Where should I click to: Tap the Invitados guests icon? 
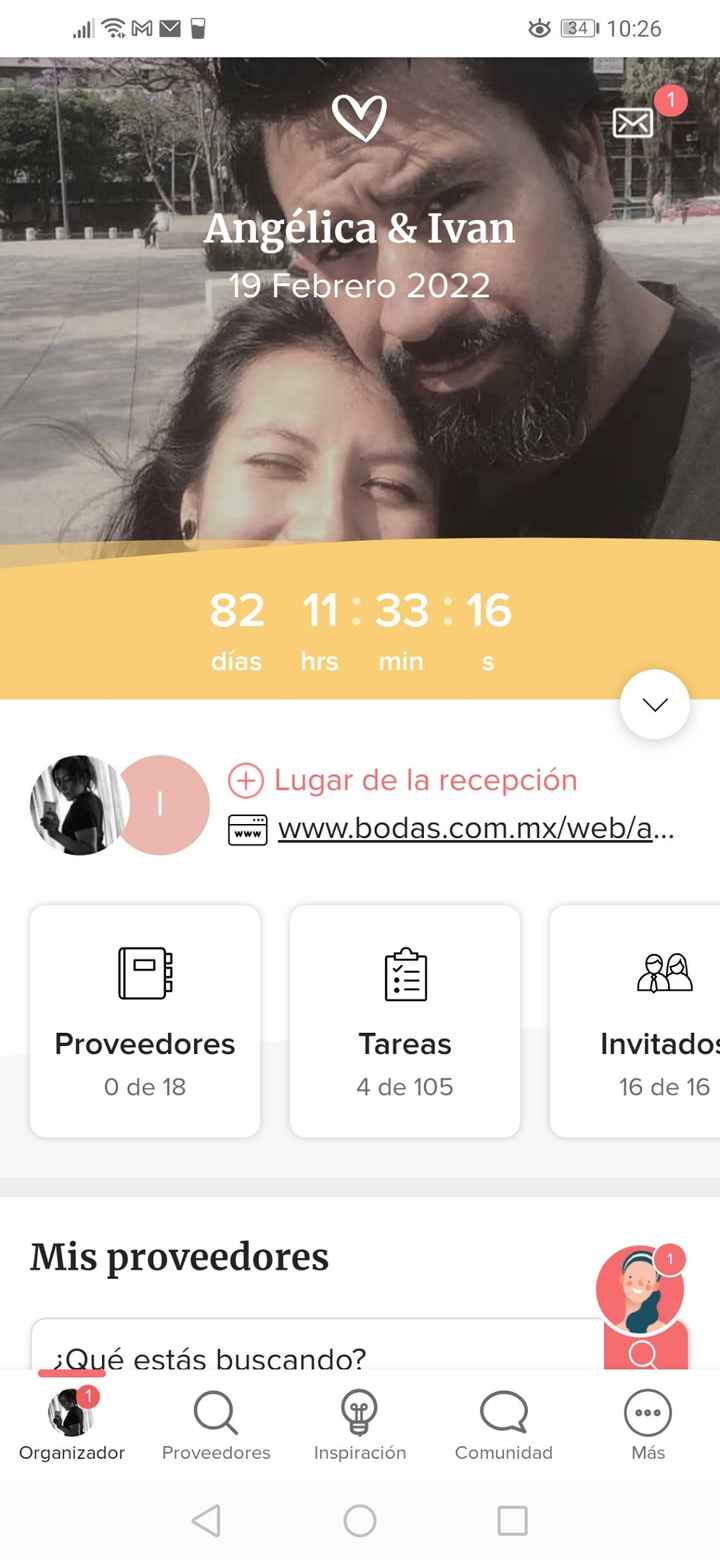[664, 970]
